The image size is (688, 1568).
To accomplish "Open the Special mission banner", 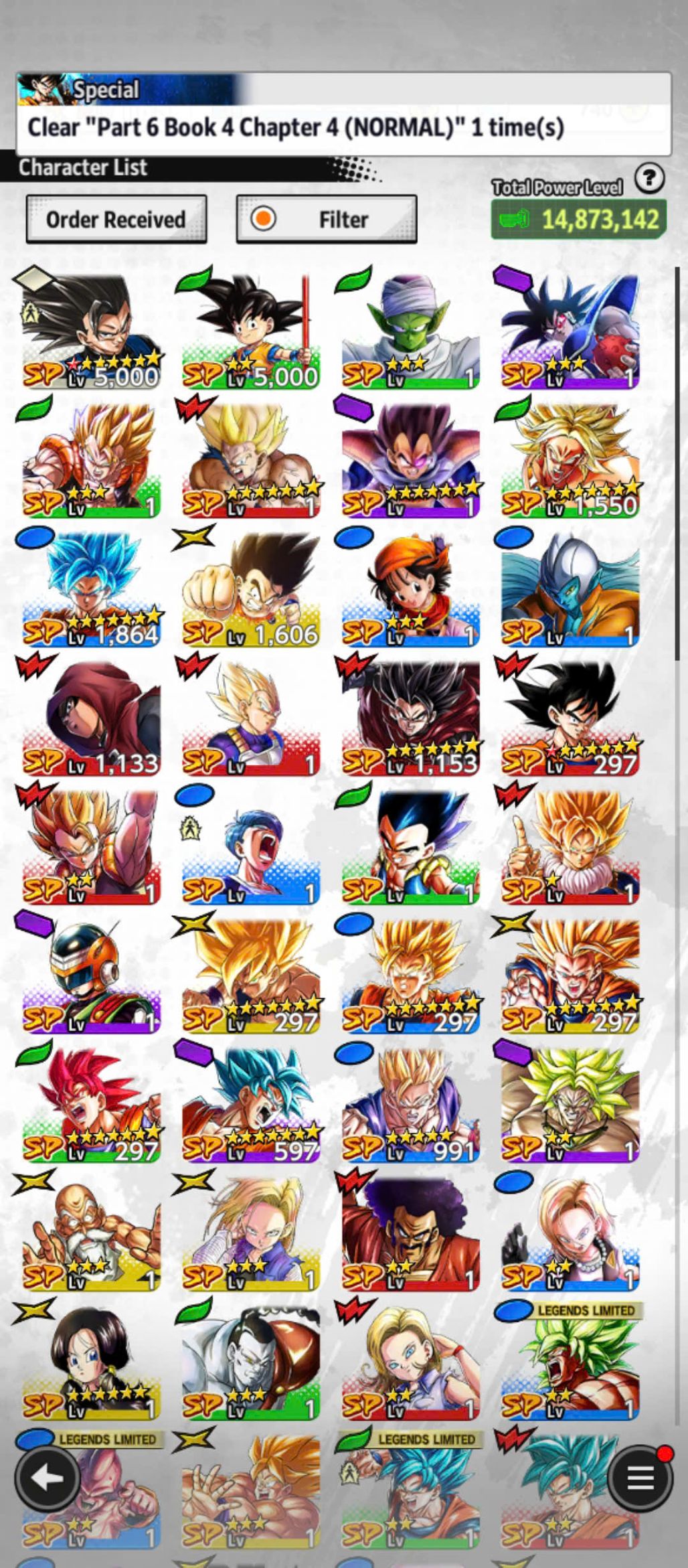I will pyautogui.click(x=343, y=114).
